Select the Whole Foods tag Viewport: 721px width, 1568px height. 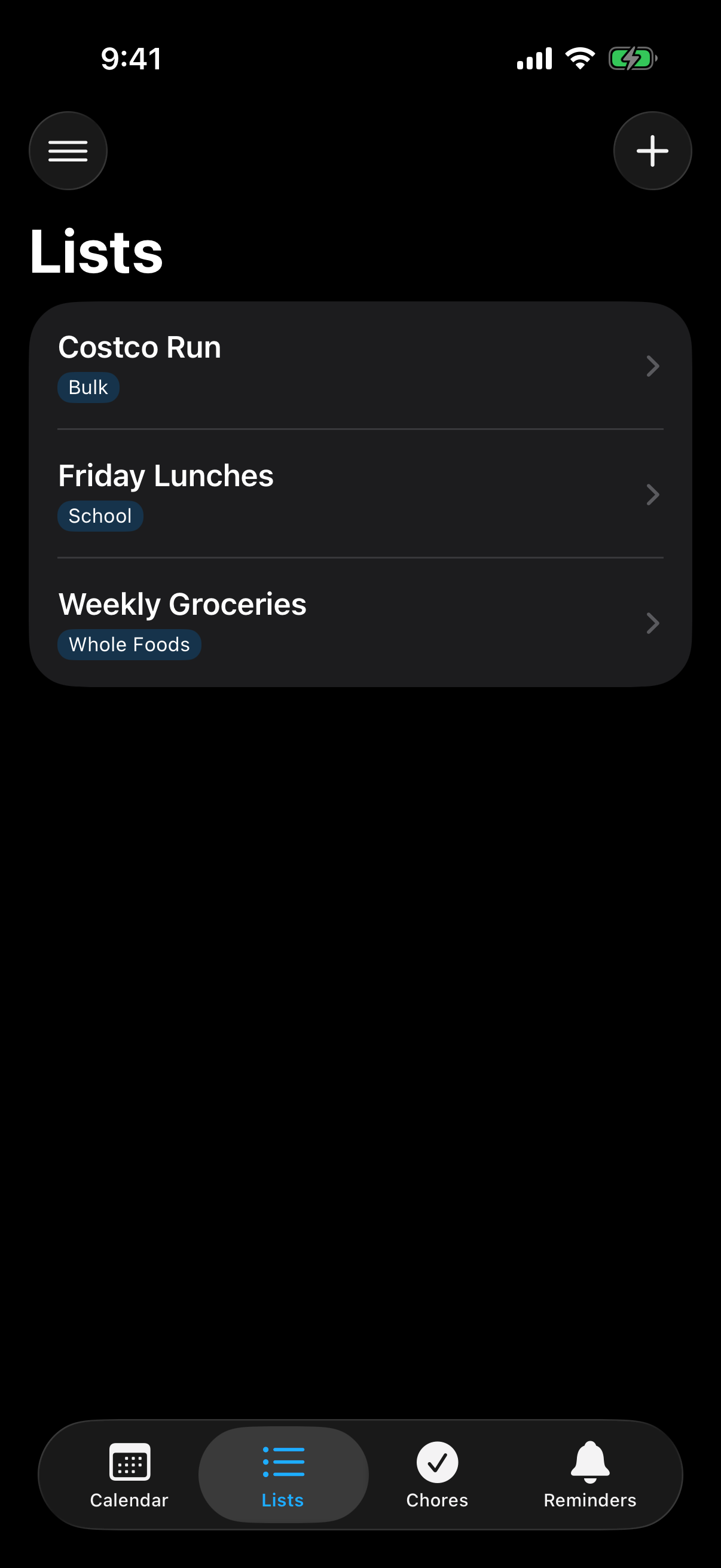pos(129,644)
